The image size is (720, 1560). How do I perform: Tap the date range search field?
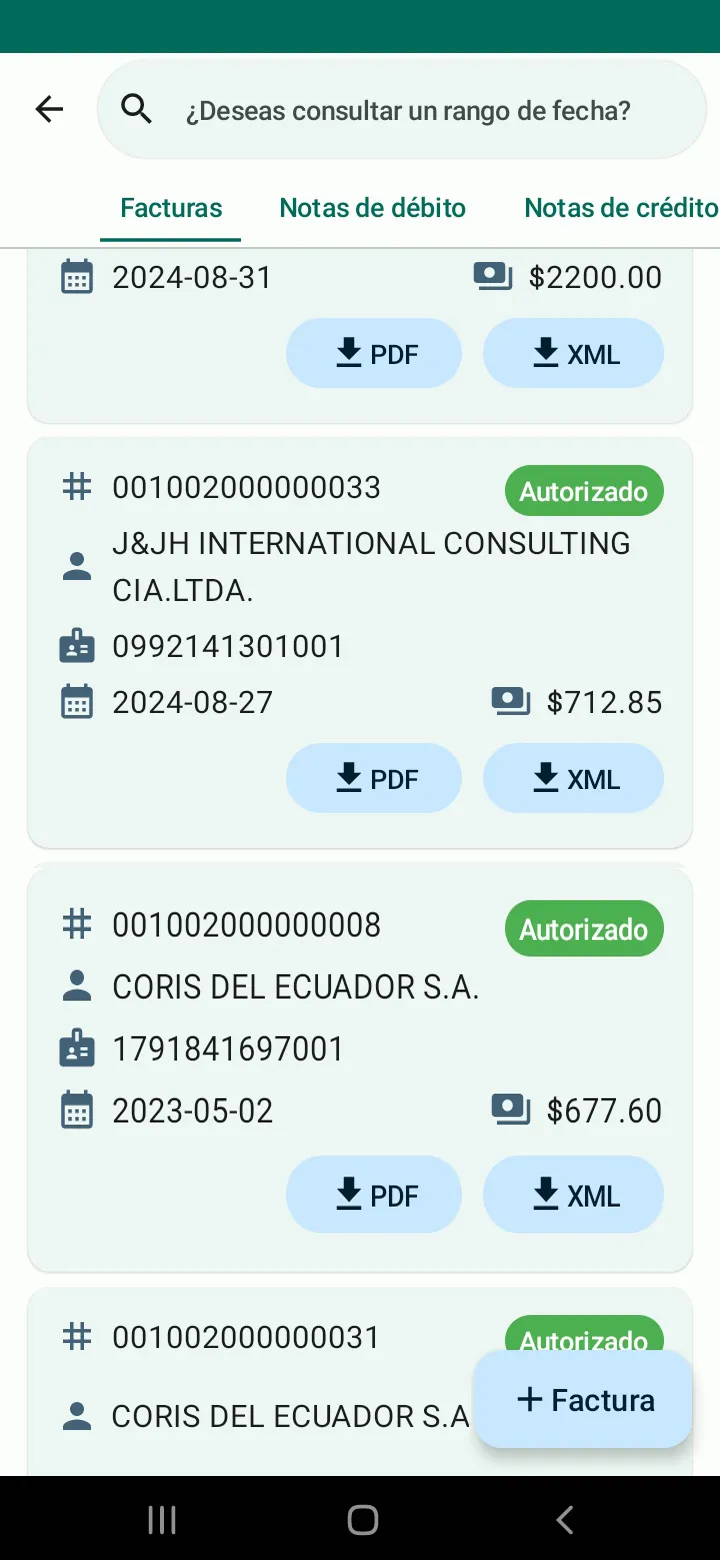420,110
